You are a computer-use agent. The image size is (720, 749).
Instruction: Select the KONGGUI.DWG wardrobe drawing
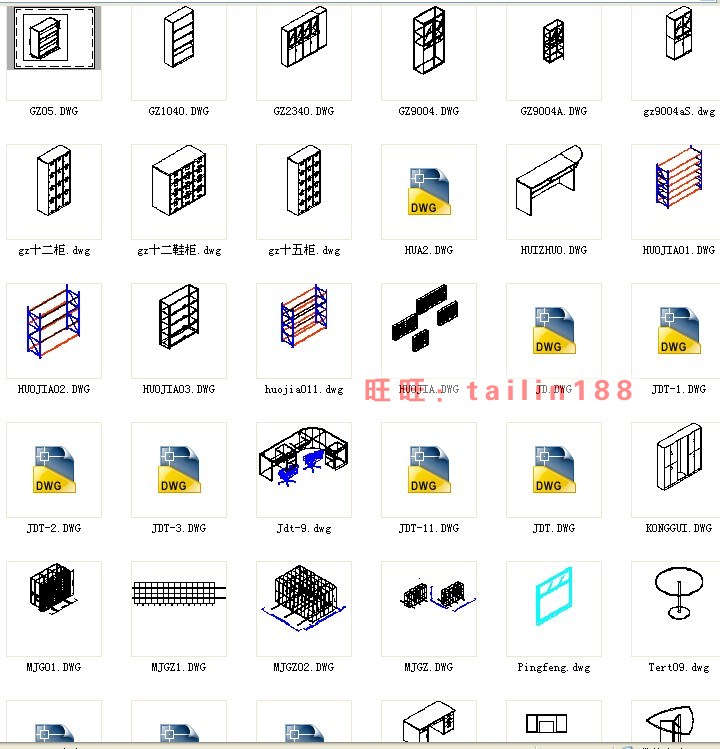click(678, 465)
